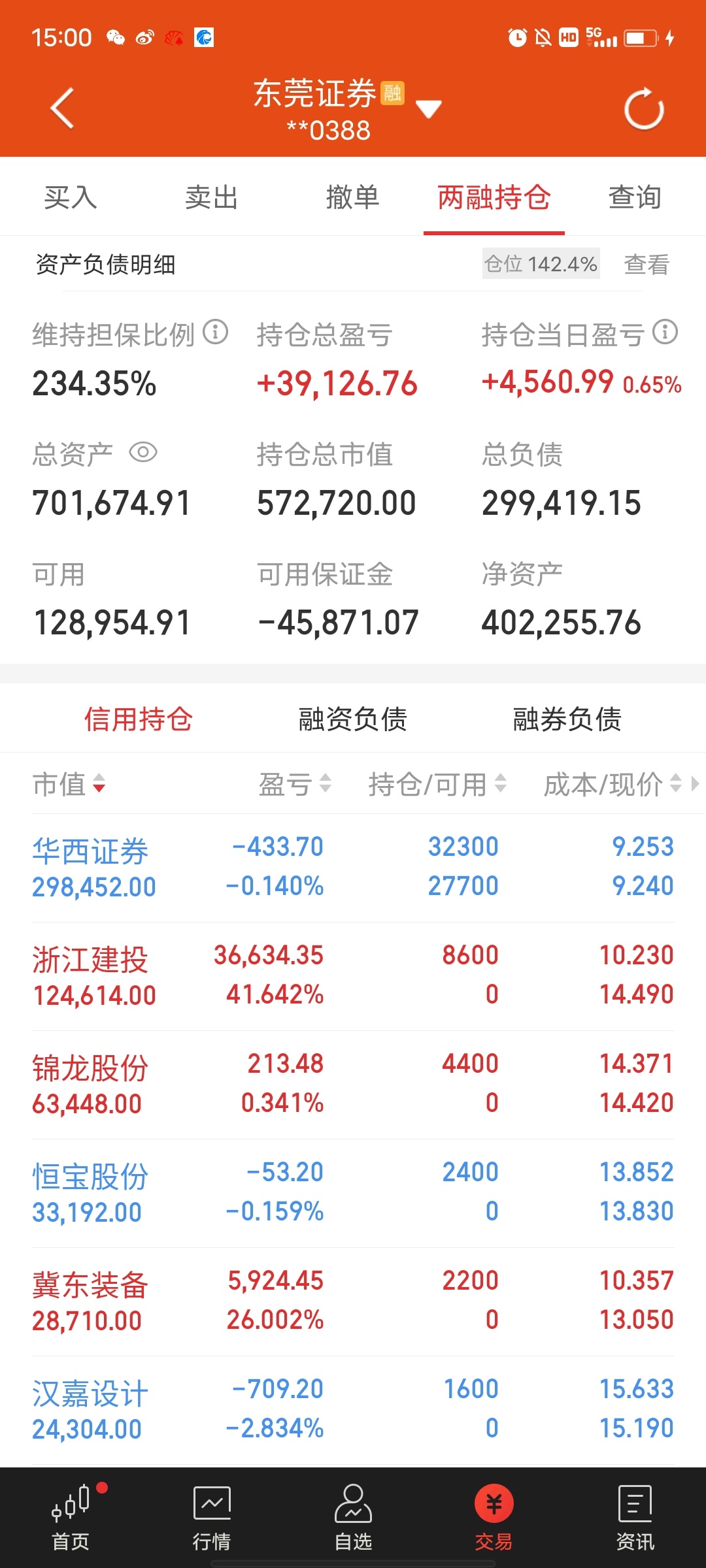Viewport: 706px width, 1568px height.
Task: Open the 浙江建投 holding row
Action: point(353,976)
